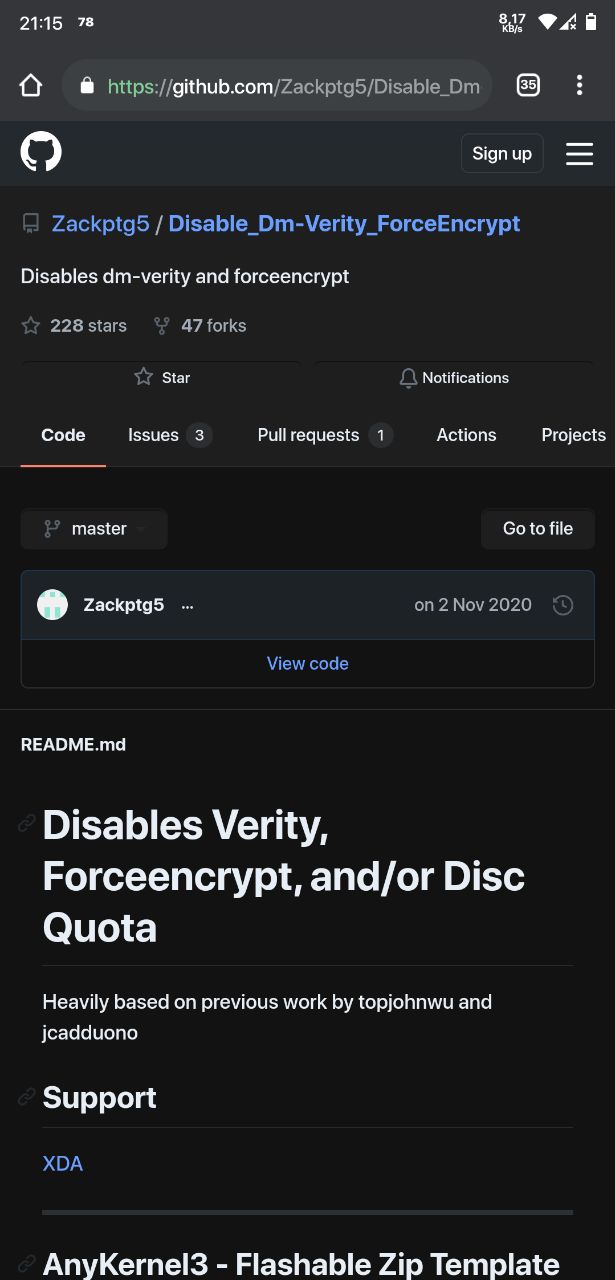615x1280 pixels.
Task: Tap the browser home icon
Action: [x=31, y=85]
